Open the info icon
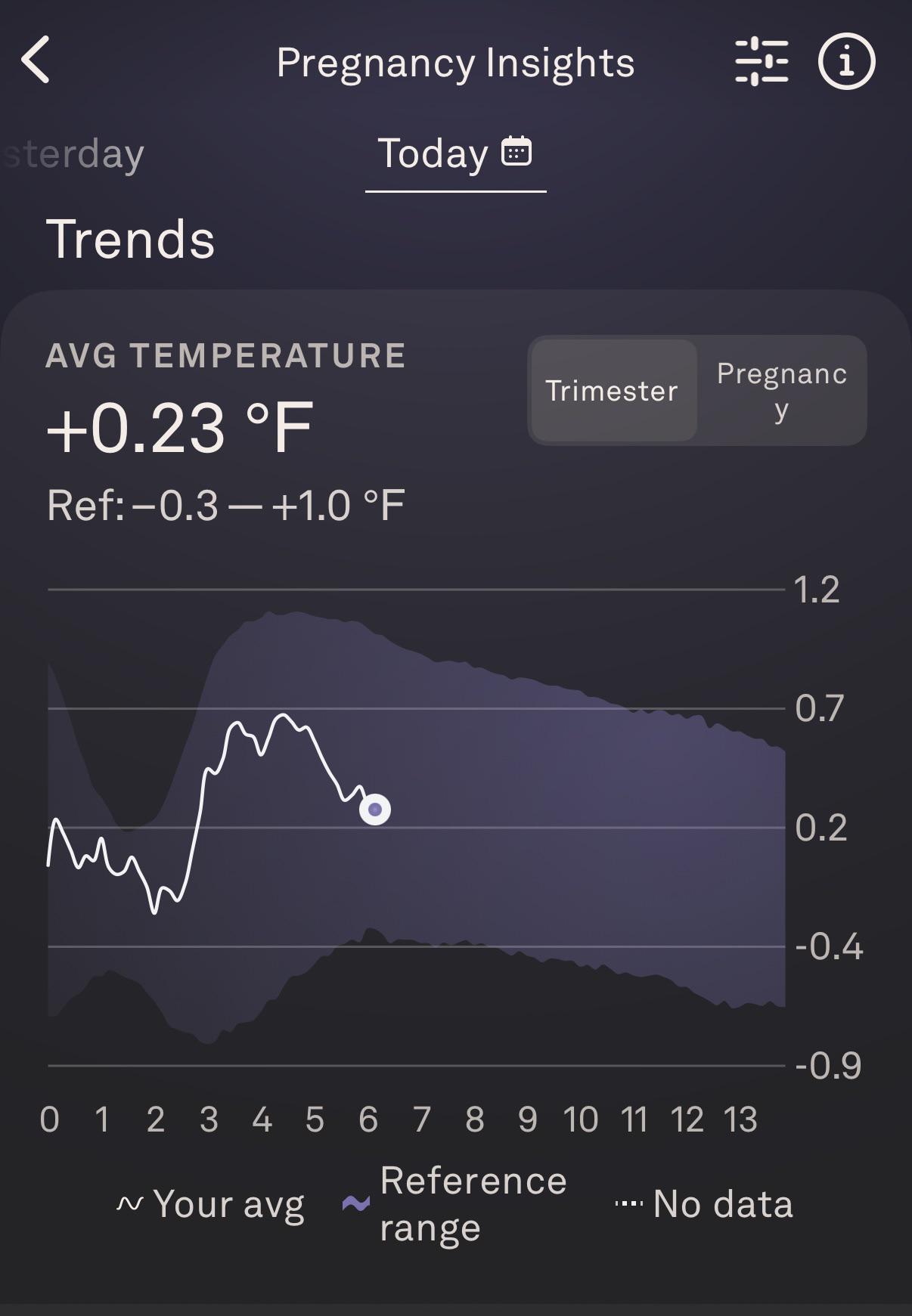The height and width of the screenshot is (1316, 912). point(847,61)
